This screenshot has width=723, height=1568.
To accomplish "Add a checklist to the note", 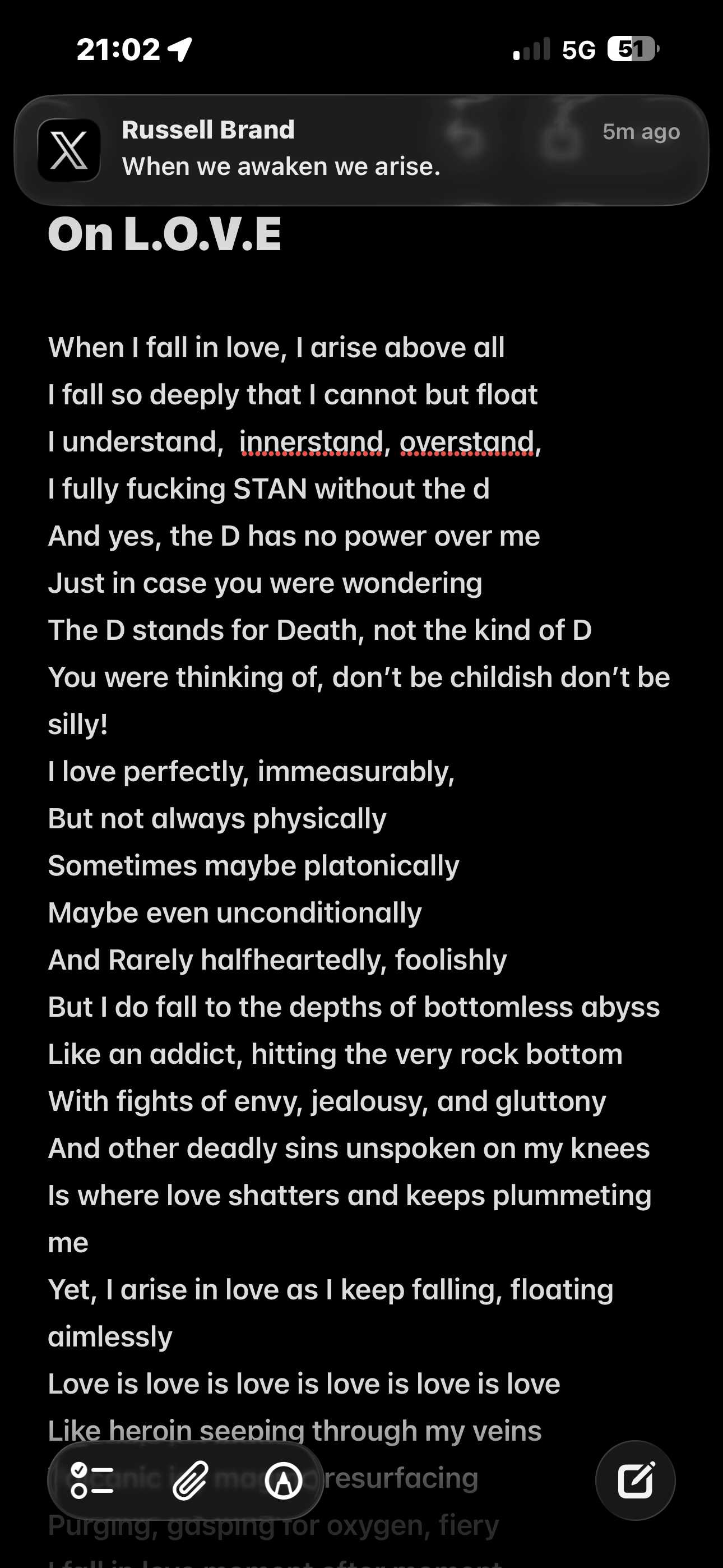I will (92, 1481).
